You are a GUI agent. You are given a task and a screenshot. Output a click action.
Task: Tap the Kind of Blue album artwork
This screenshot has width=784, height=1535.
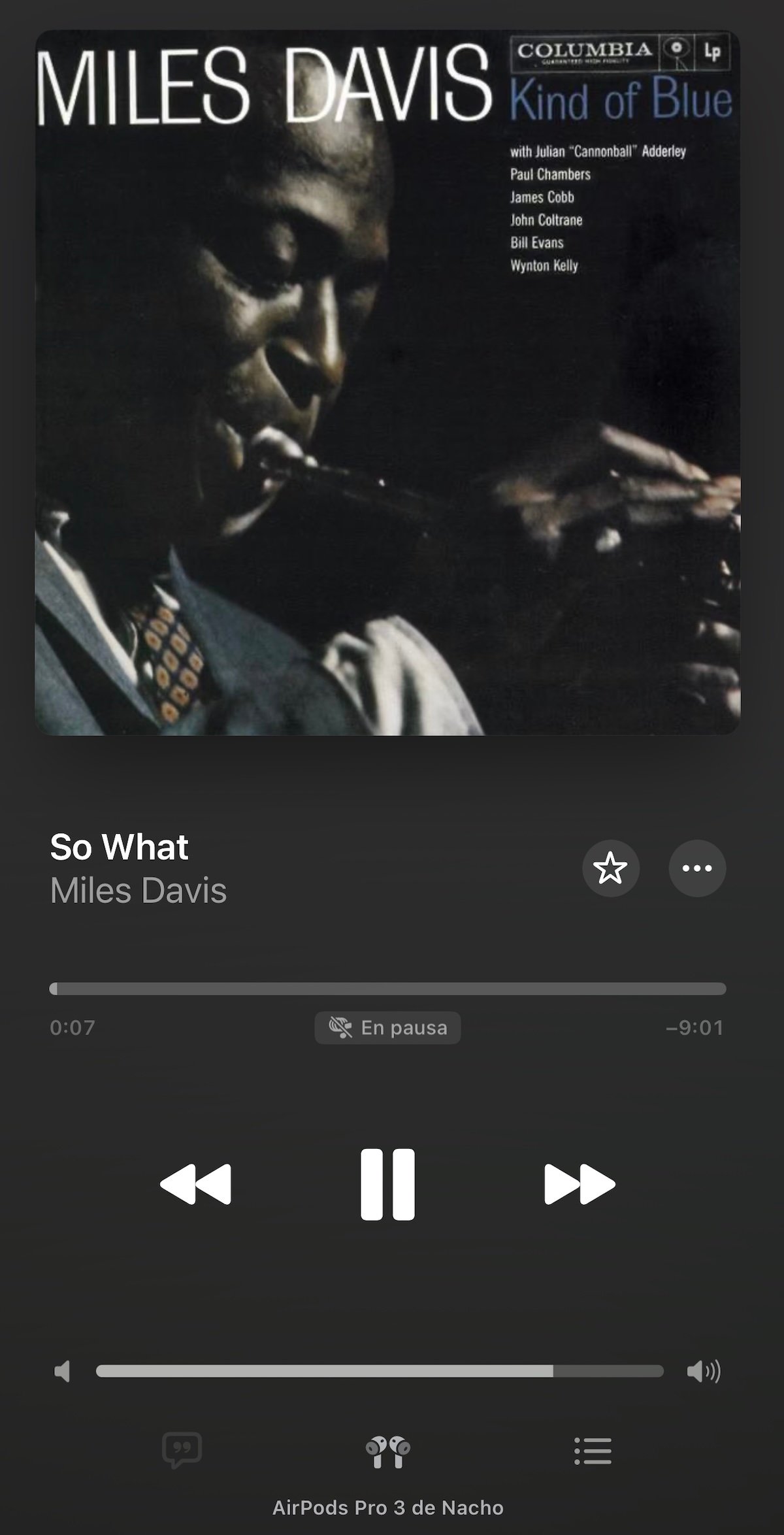pyautogui.click(x=387, y=382)
